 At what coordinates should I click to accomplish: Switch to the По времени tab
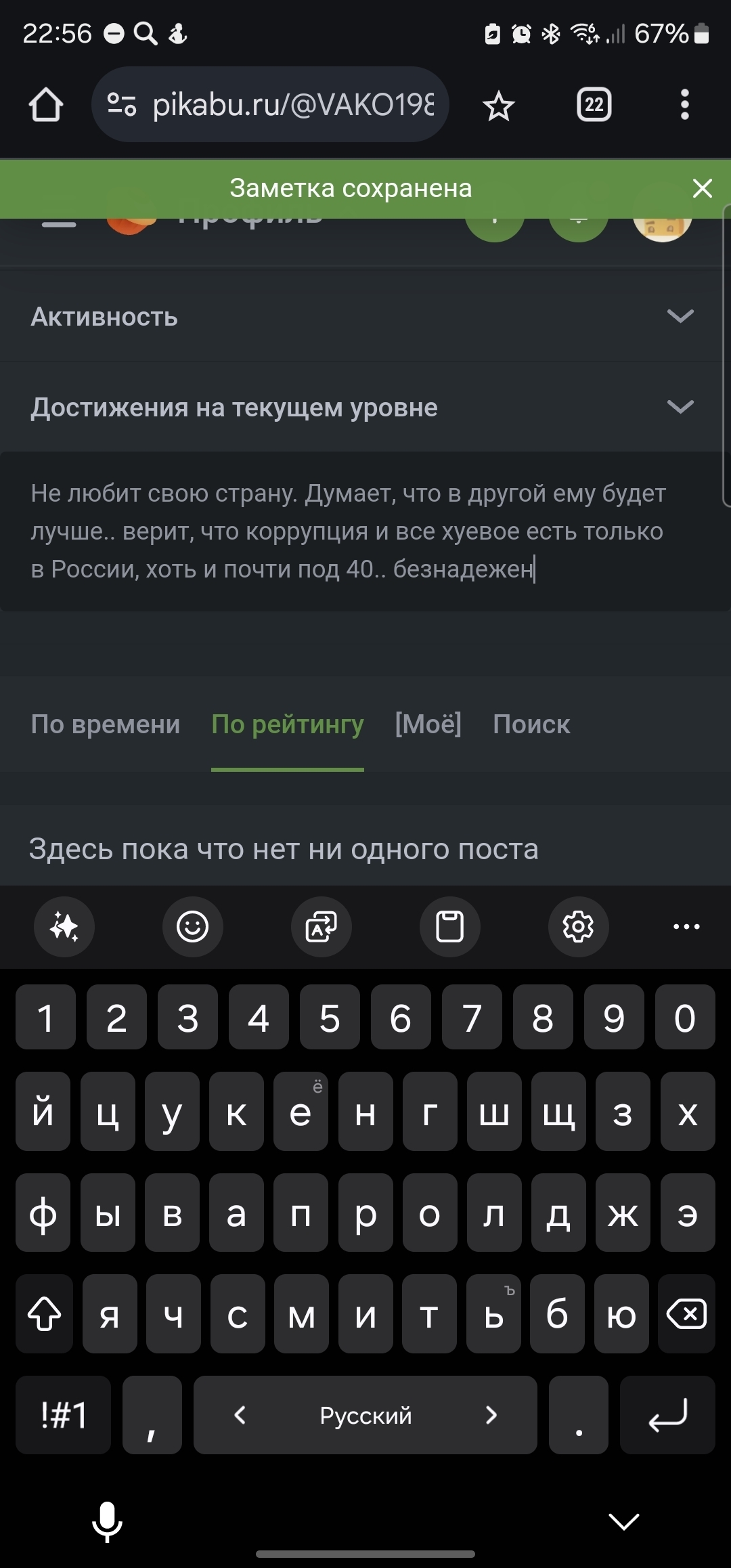106,724
